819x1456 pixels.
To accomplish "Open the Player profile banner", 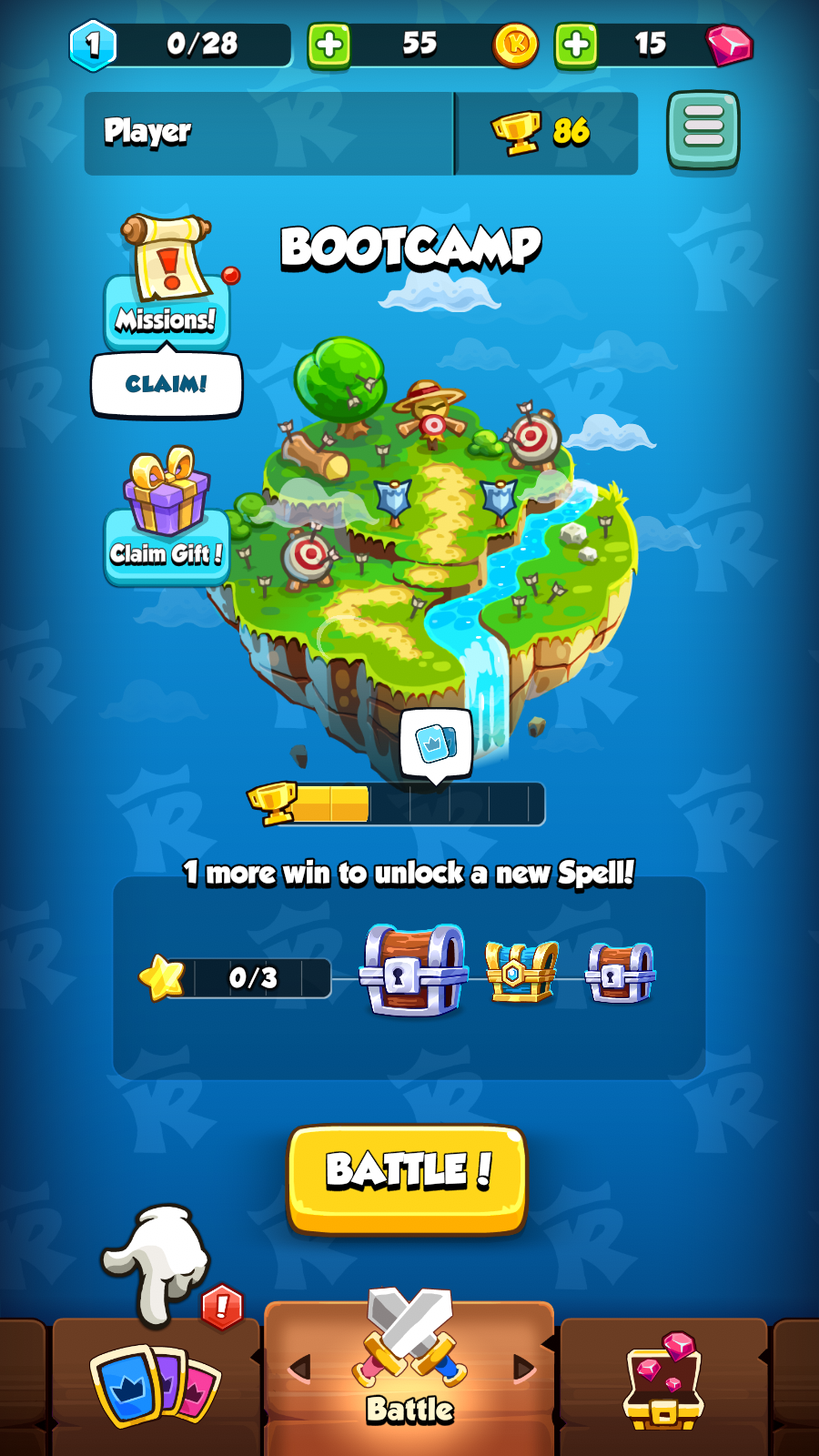I will coord(269,133).
